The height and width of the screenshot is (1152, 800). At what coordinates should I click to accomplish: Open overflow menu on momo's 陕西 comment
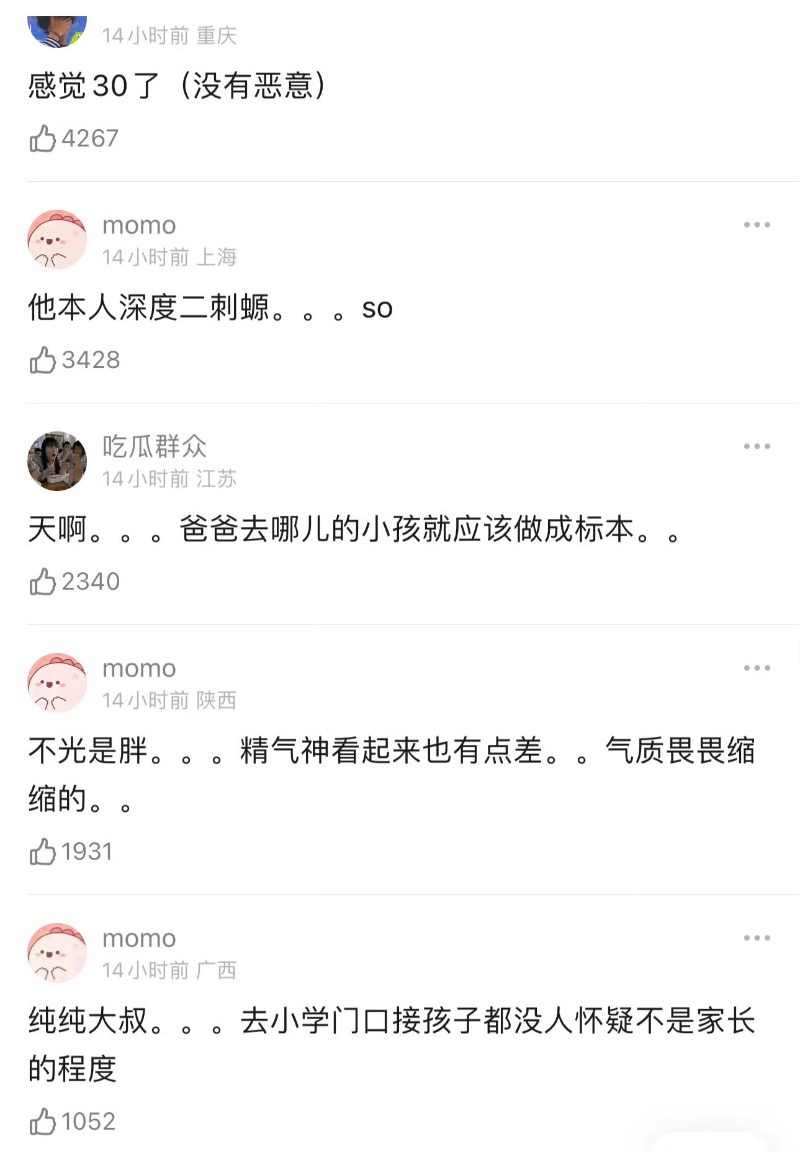point(757,668)
